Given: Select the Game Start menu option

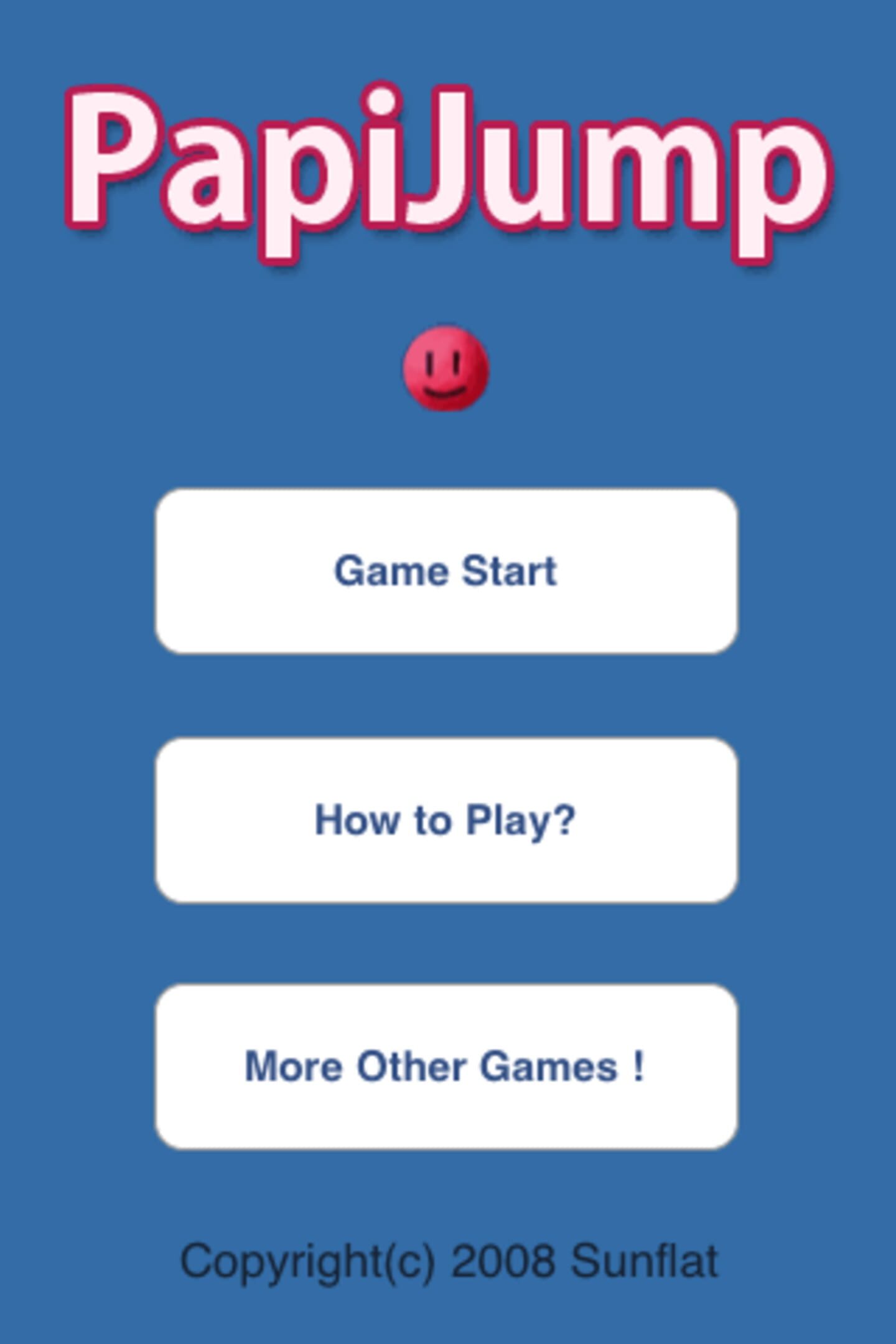Looking at the screenshot, I should click(447, 571).
